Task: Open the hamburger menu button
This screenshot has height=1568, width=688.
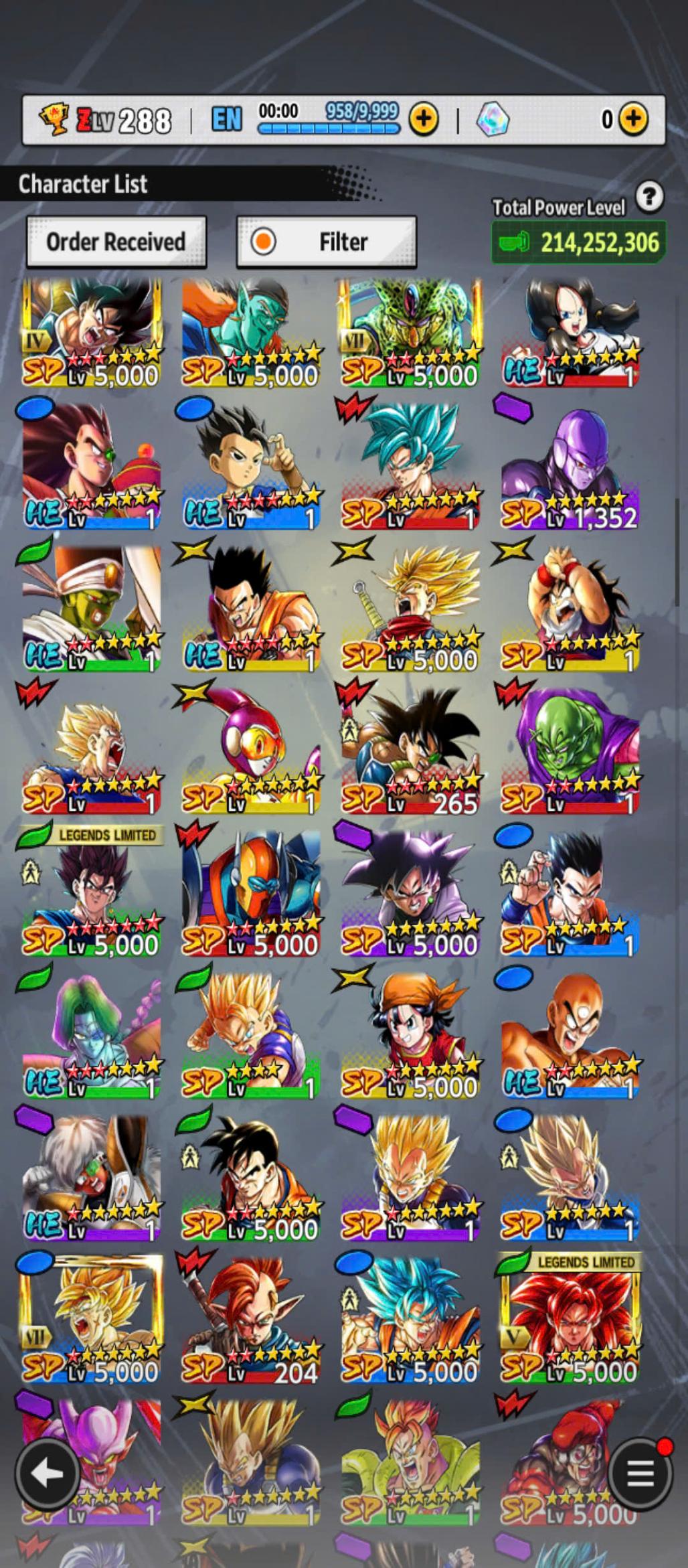Action: pyautogui.click(x=640, y=1474)
